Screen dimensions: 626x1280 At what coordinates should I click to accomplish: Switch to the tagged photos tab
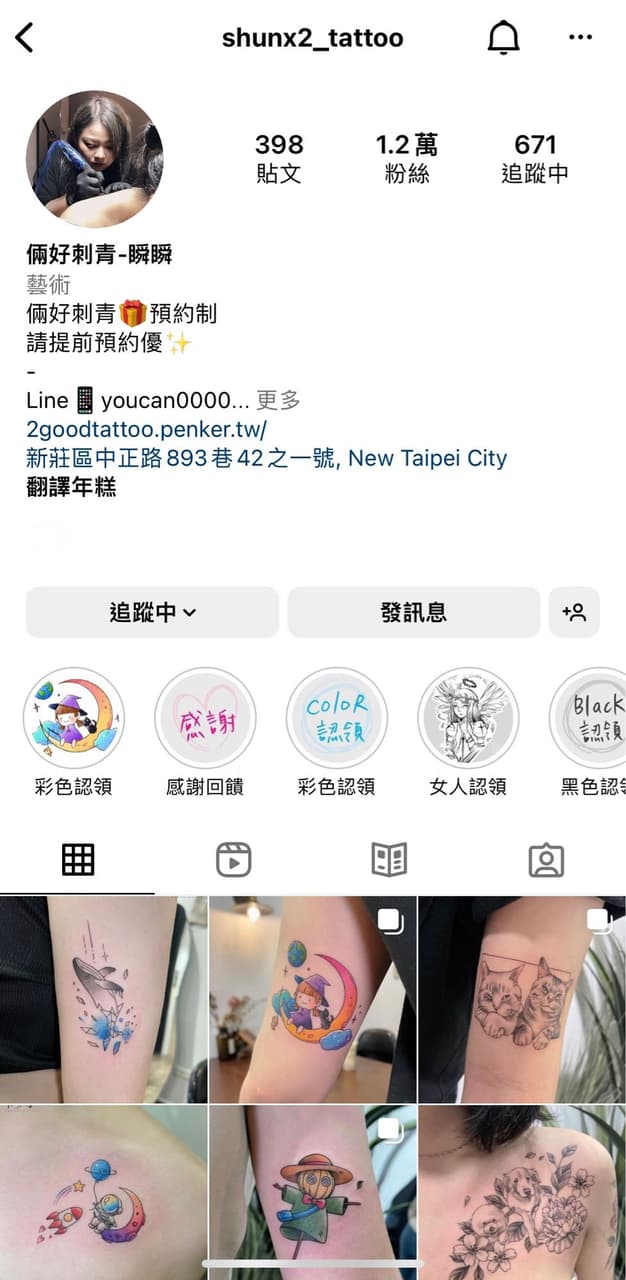(546, 860)
